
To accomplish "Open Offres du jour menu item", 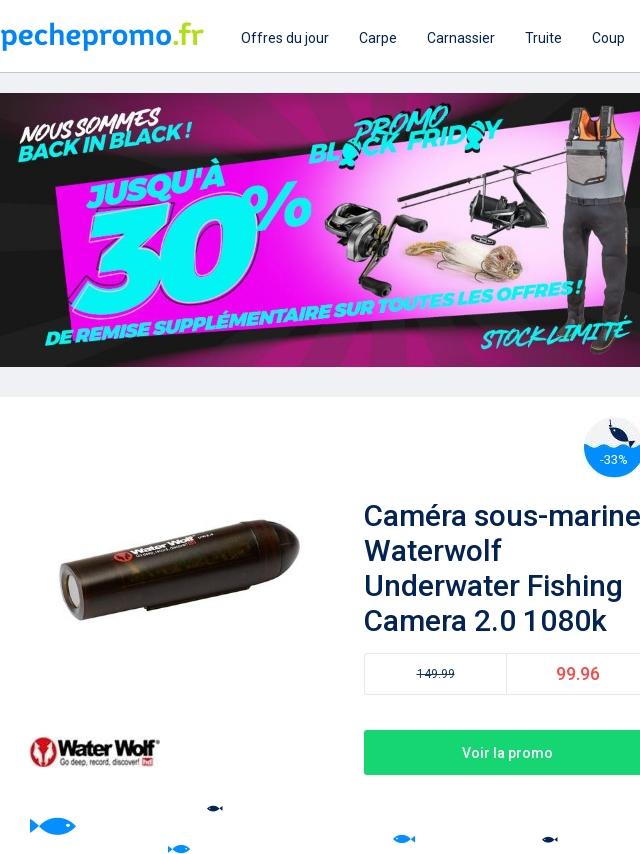I will (284, 38).
